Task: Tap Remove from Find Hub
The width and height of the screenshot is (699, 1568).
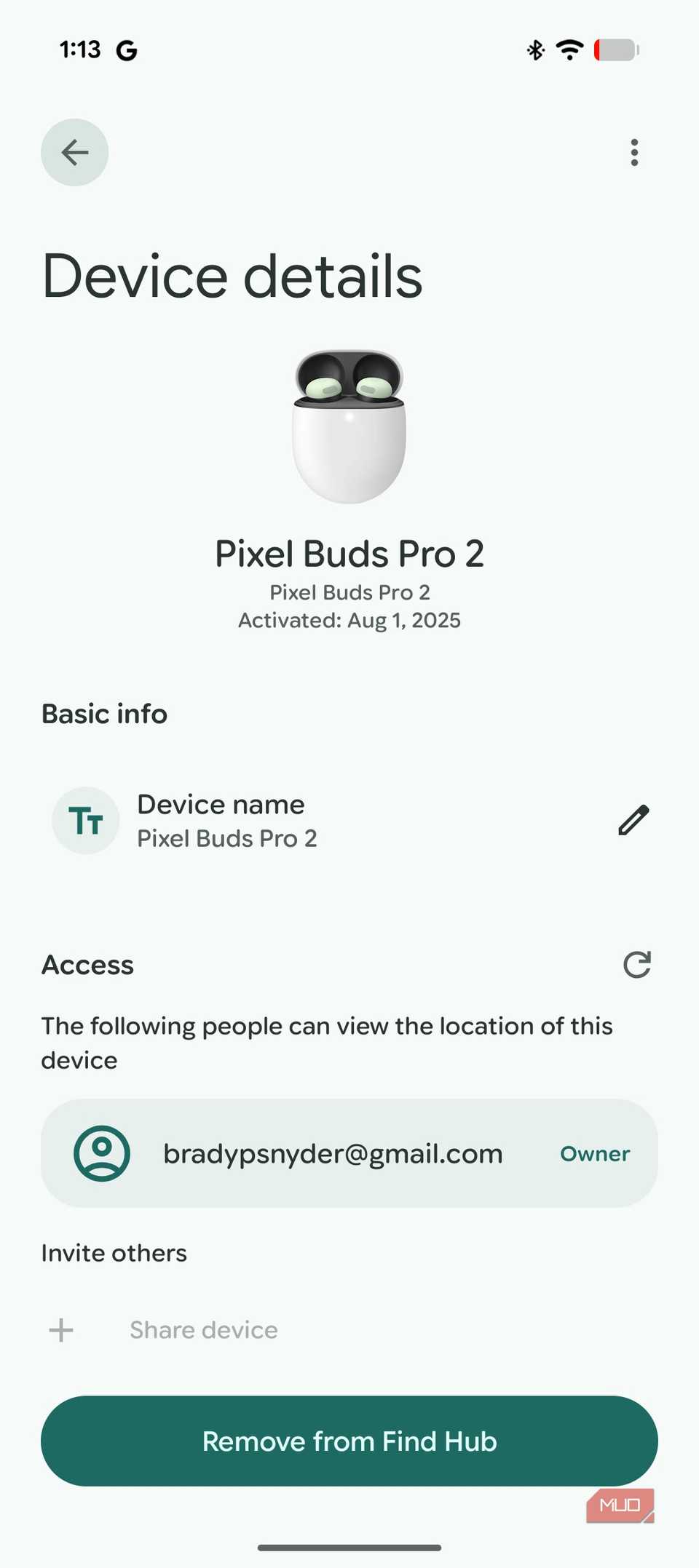Action: [x=349, y=1441]
